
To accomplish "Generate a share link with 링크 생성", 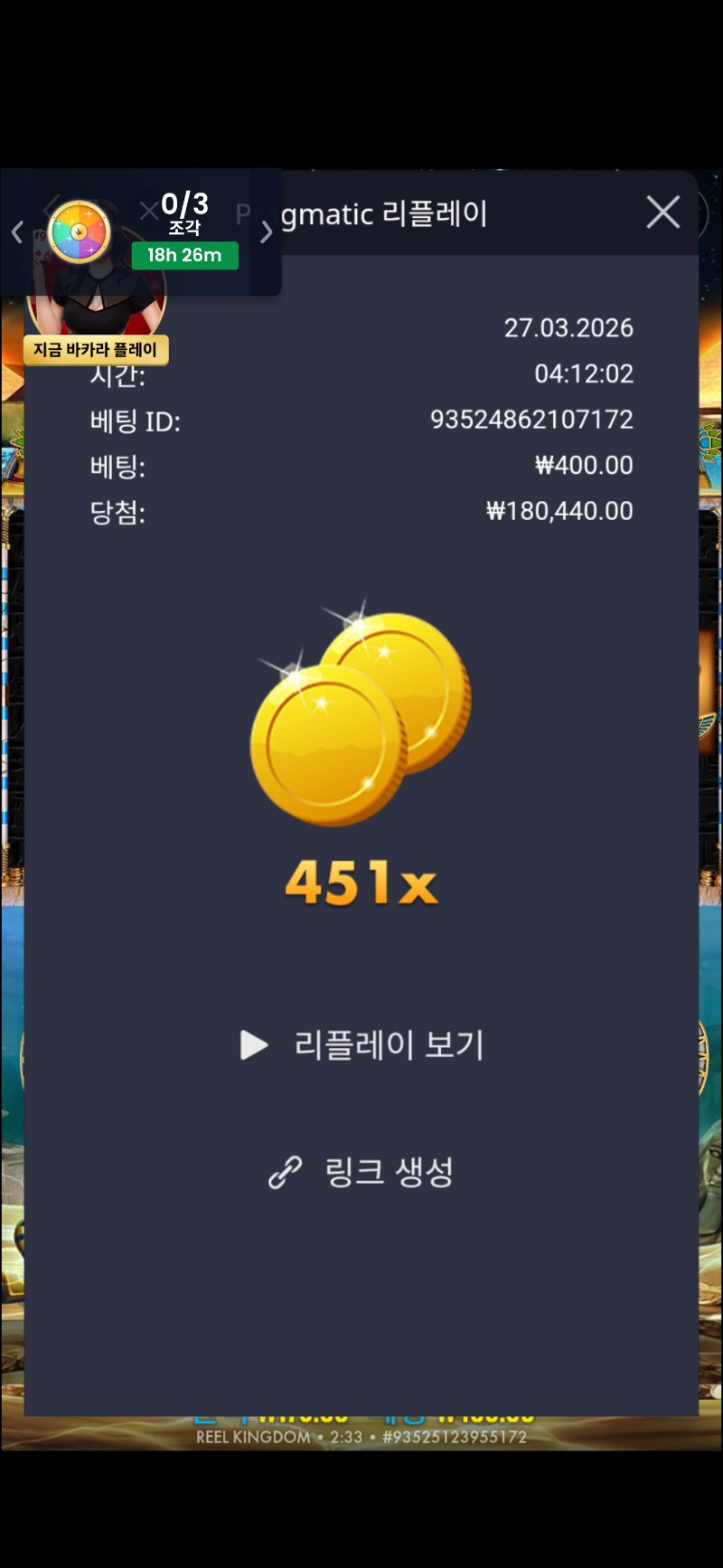I will click(x=362, y=1172).
